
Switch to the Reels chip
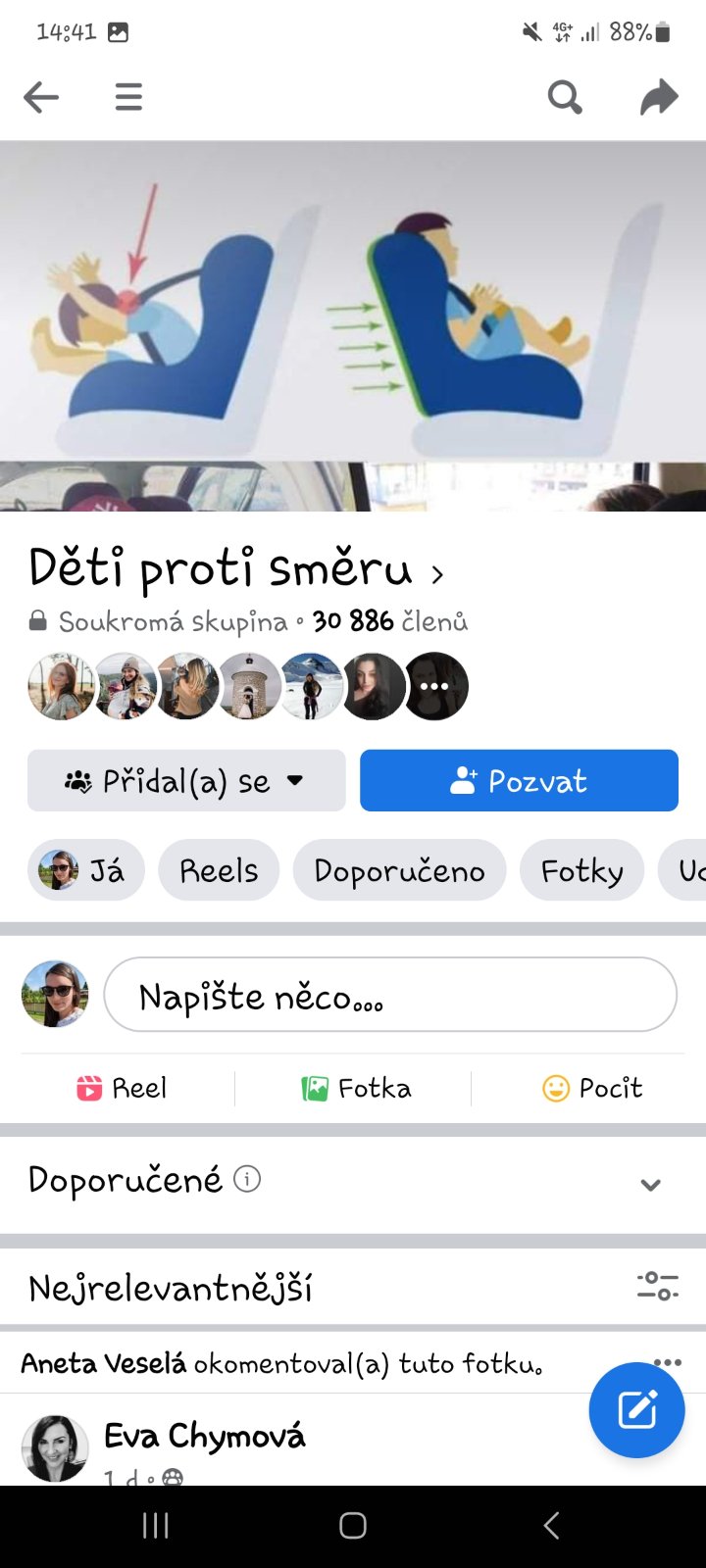tap(219, 870)
